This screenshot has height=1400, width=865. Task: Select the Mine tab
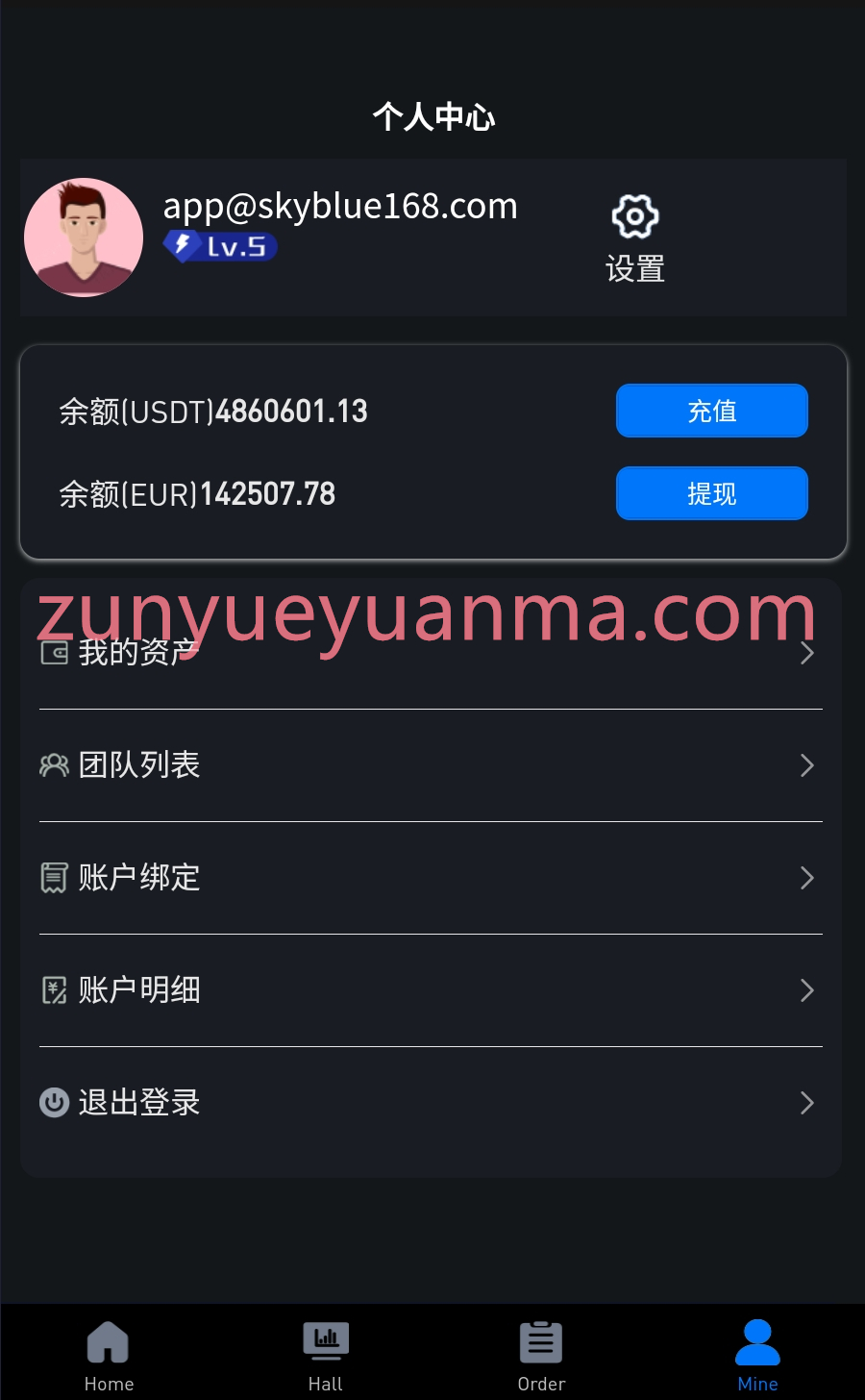(x=757, y=1355)
